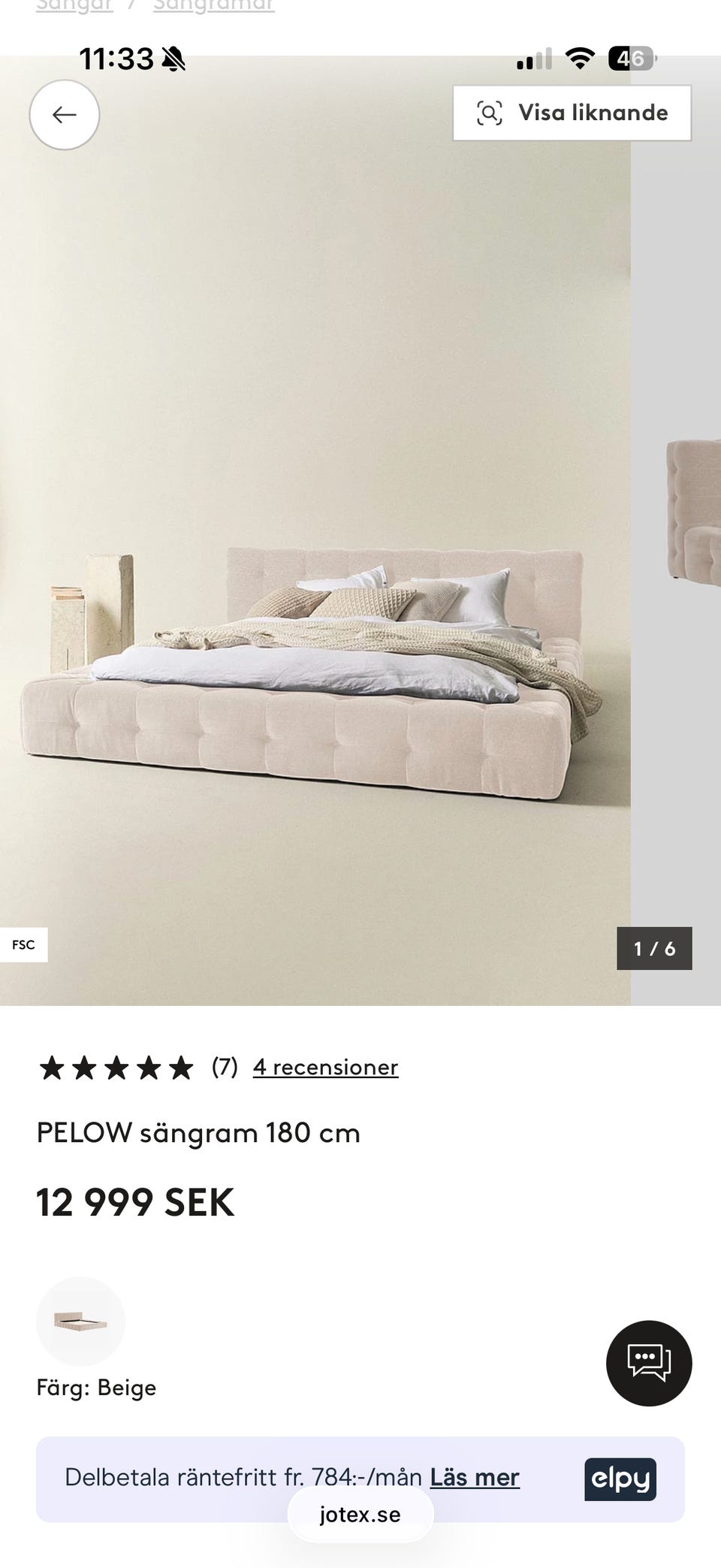Select the Beige color swatch
Viewport: 721px width, 1568px height.
(x=81, y=1322)
